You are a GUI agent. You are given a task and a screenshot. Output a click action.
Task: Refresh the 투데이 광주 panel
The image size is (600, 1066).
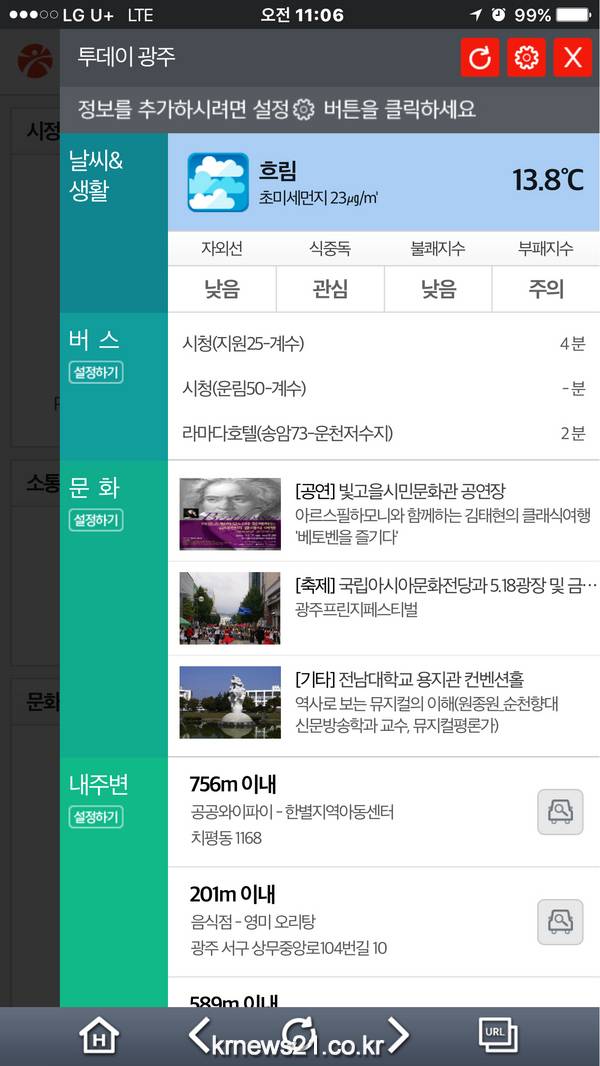pos(480,58)
